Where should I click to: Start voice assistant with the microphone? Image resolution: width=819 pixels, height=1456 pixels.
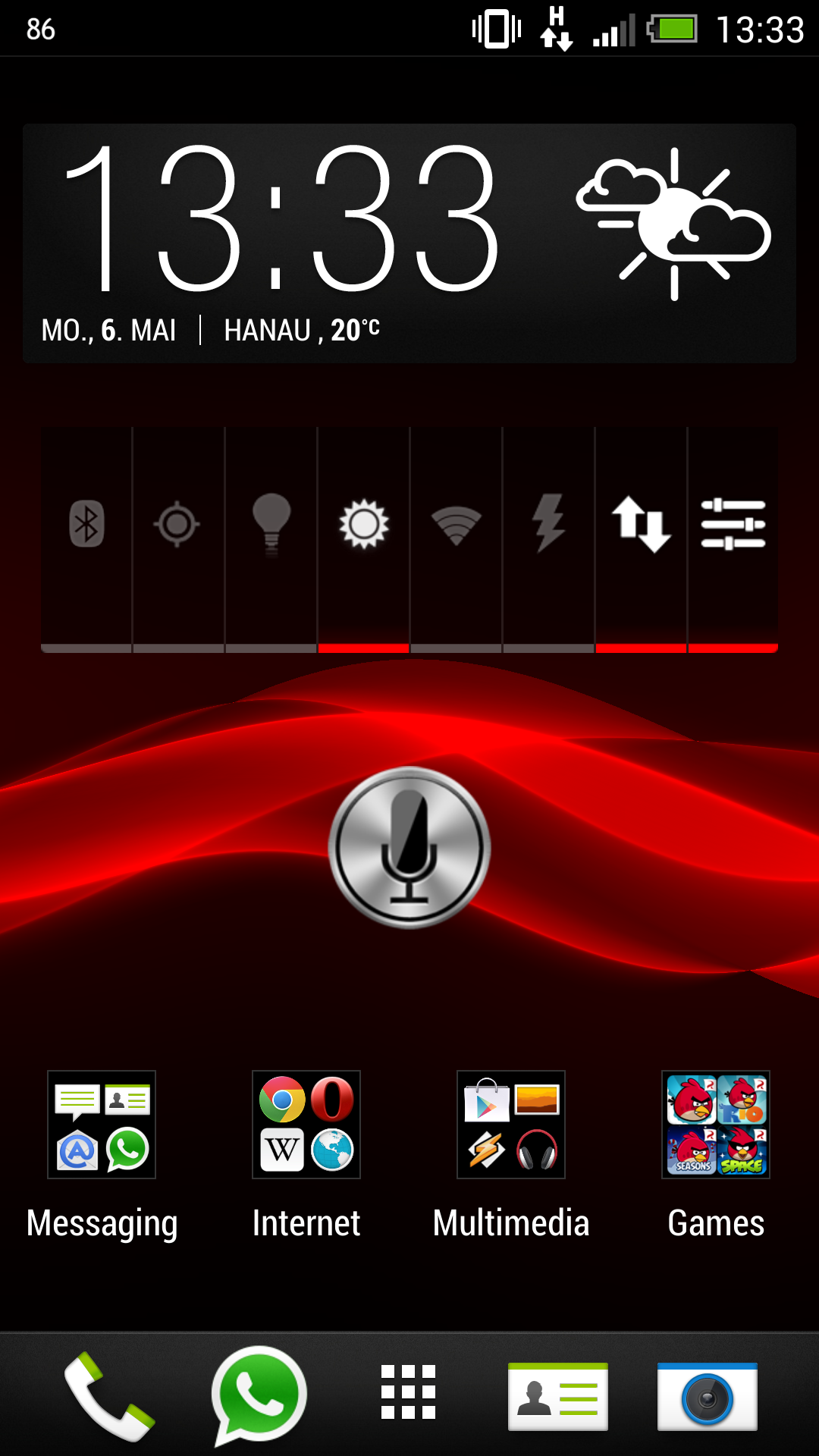pos(409,848)
